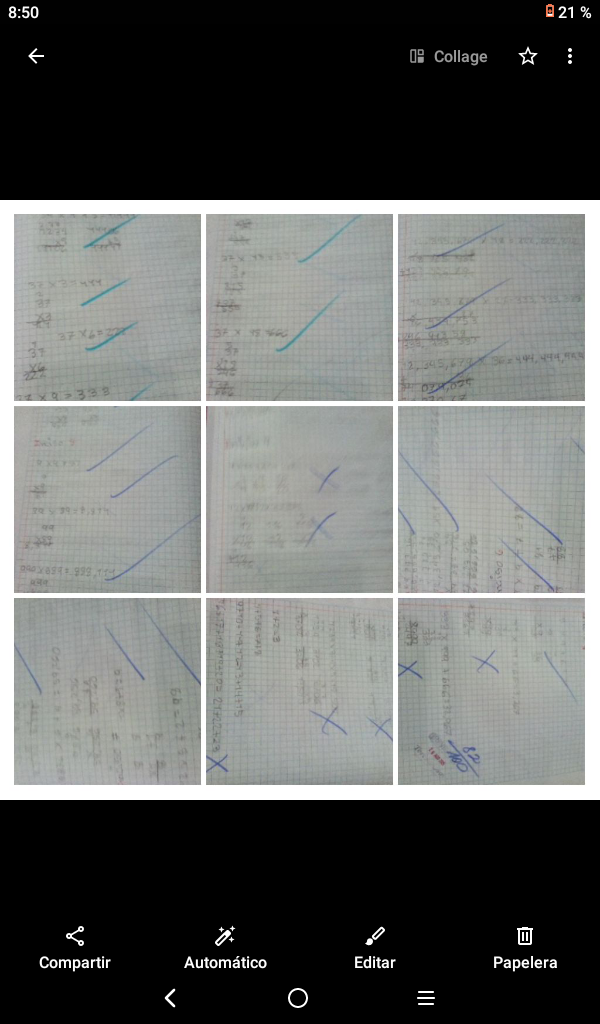Open the Editar editor
Image resolution: width=600 pixels, height=1024 pixels.
pyautogui.click(x=375, y=947)
